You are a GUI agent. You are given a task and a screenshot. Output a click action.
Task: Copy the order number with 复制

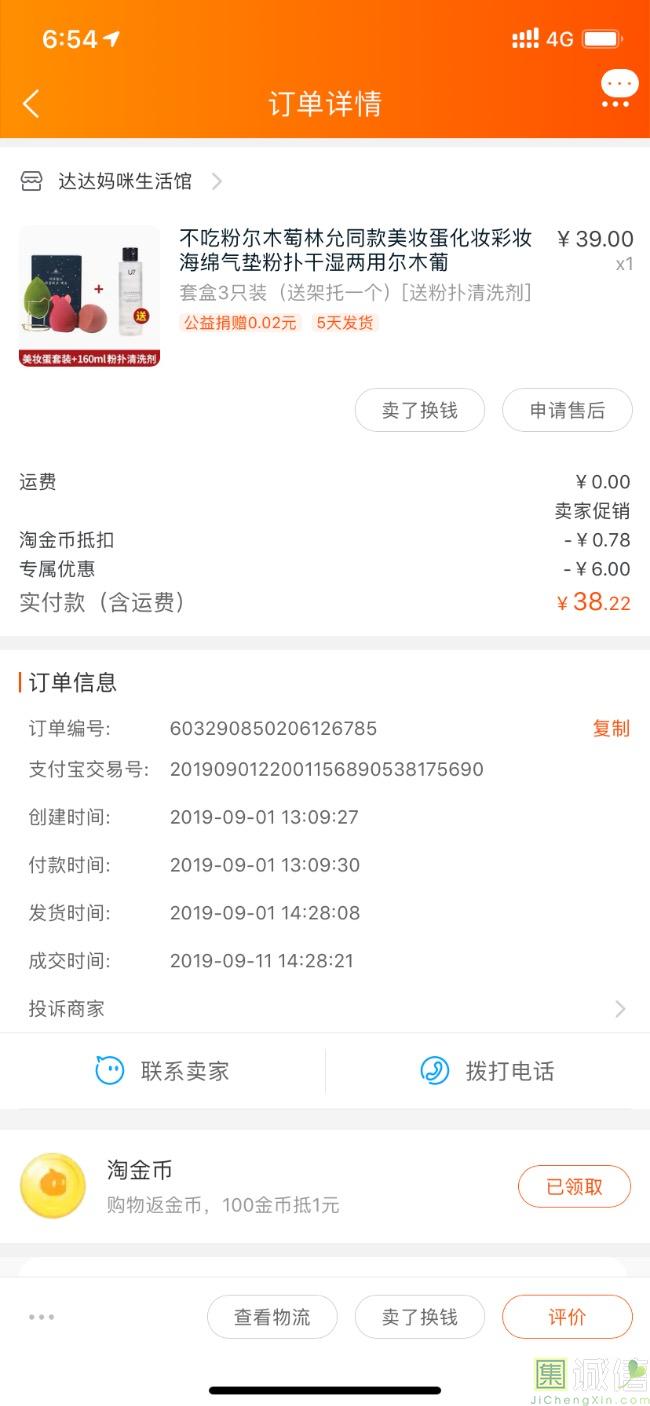point(611,728)
